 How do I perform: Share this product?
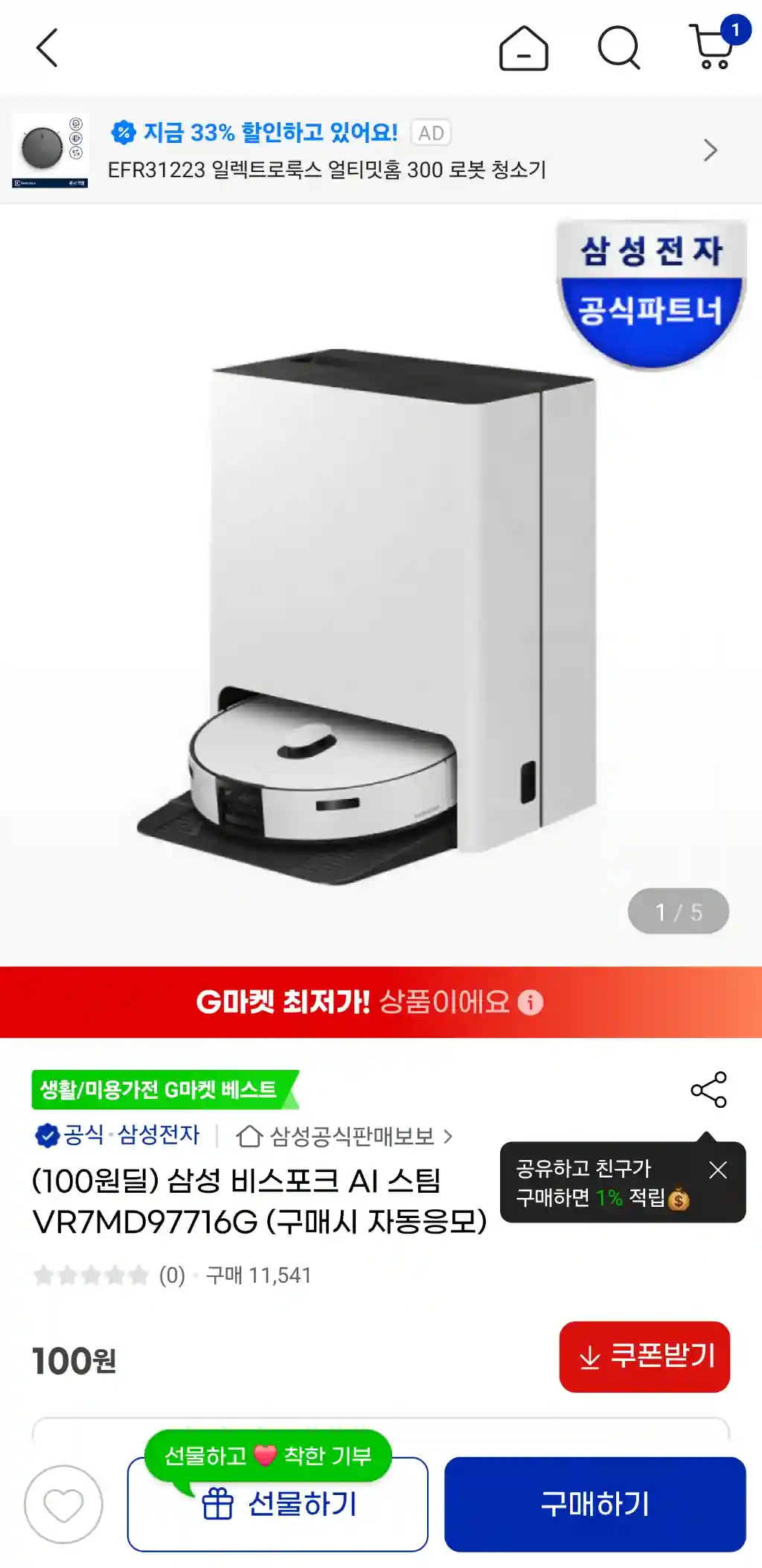[708, 1090]
